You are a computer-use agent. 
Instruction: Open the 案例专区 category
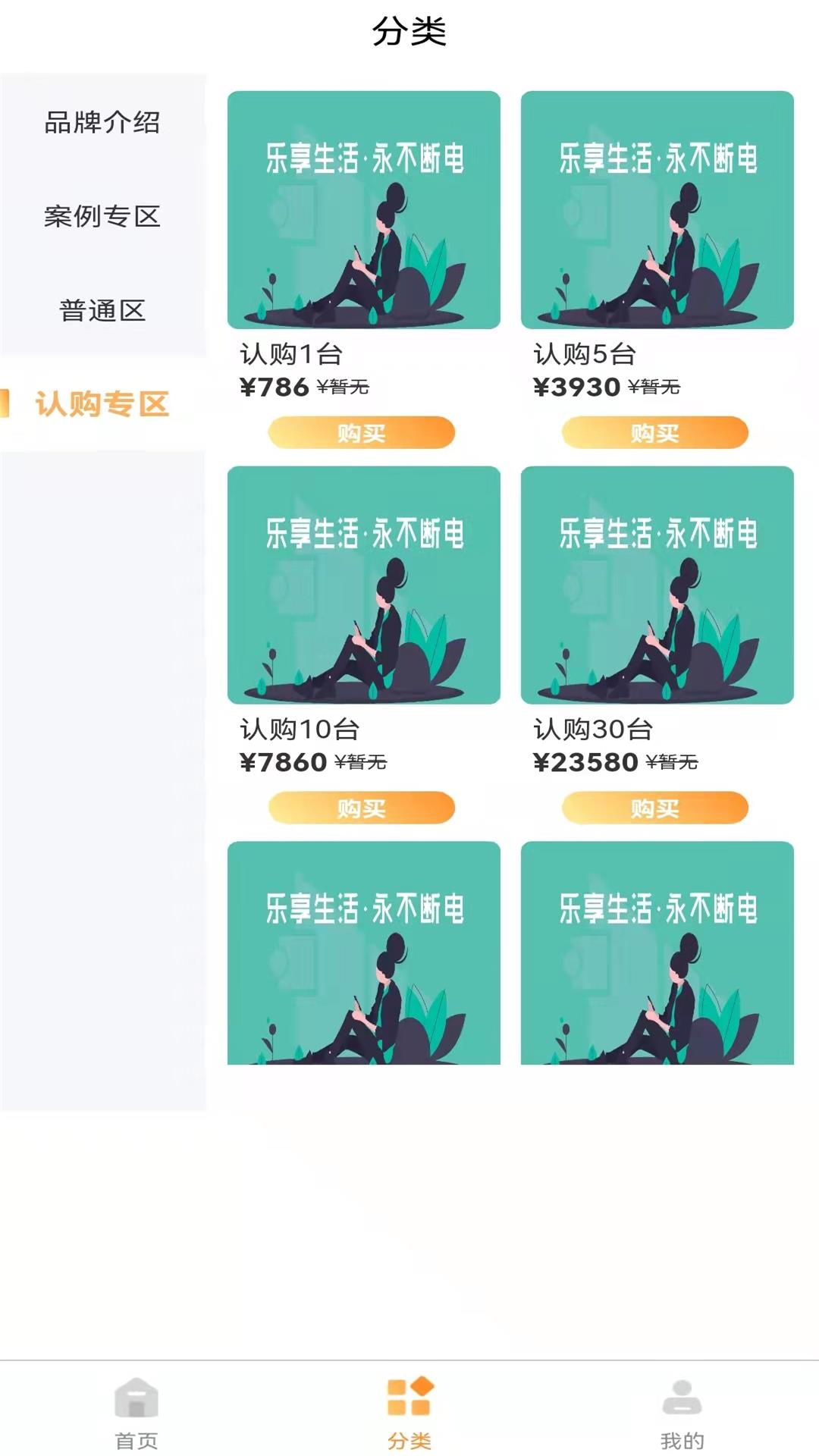(x=103, y=217)
